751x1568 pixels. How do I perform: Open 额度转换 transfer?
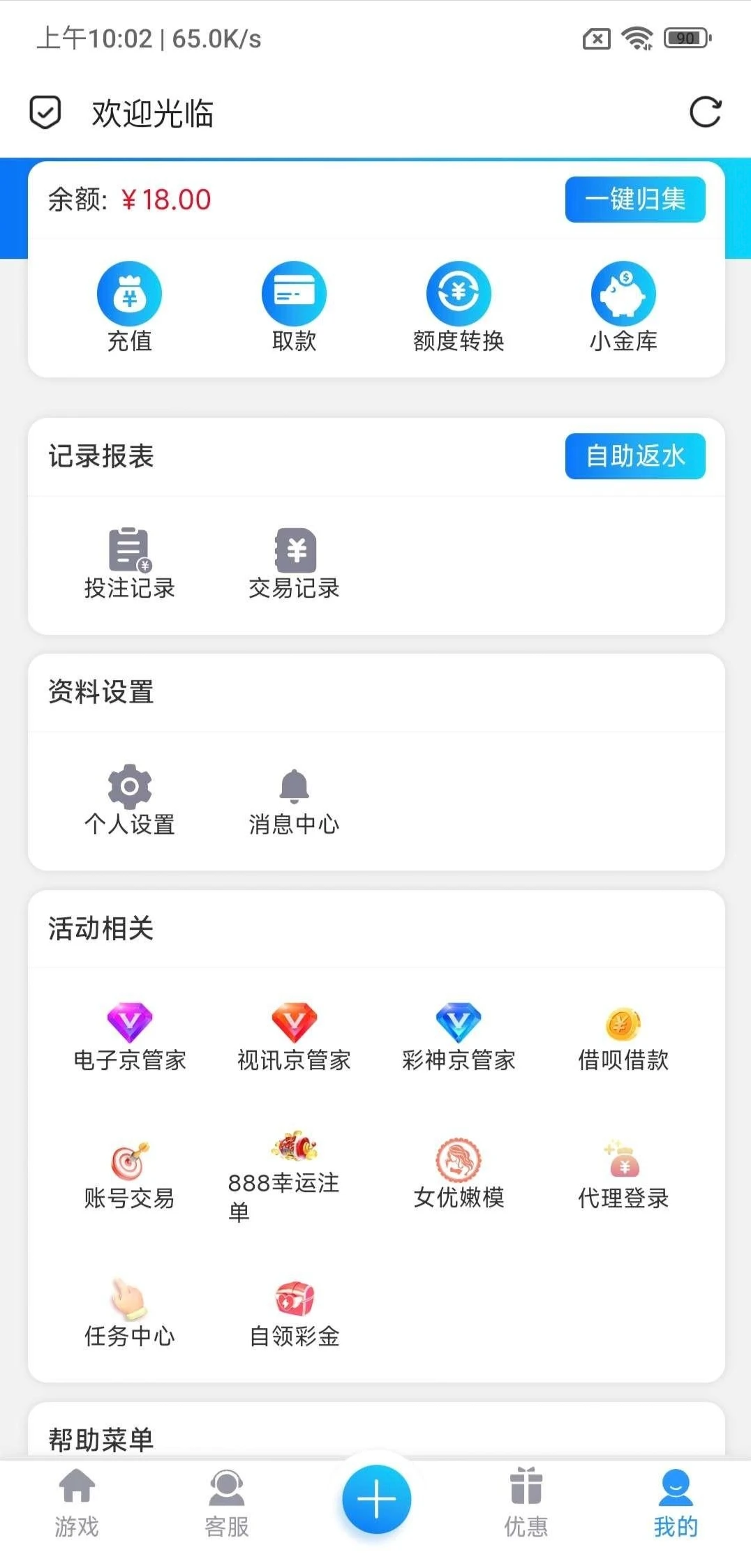pos(459,306)
